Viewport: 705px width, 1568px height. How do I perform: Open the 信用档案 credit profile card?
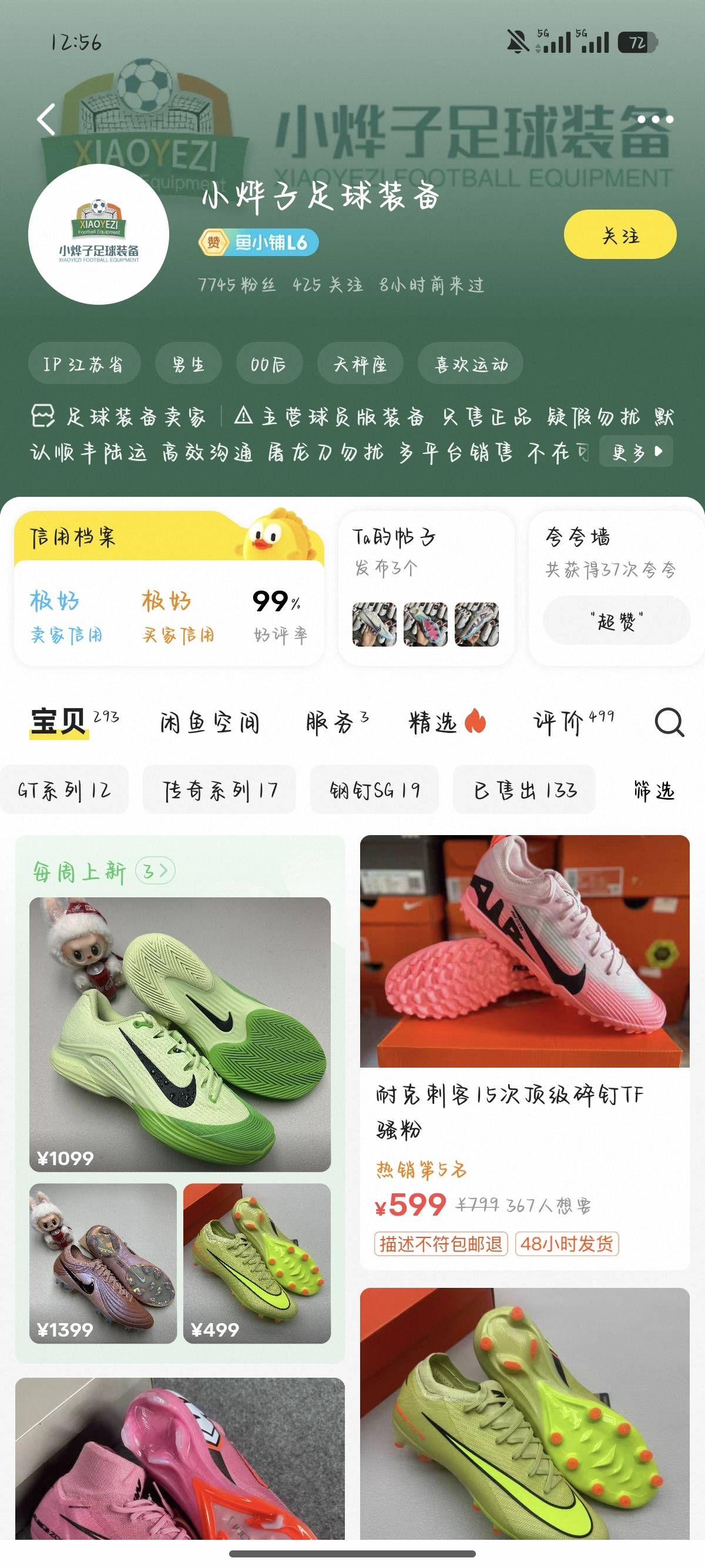pos(169,588)
